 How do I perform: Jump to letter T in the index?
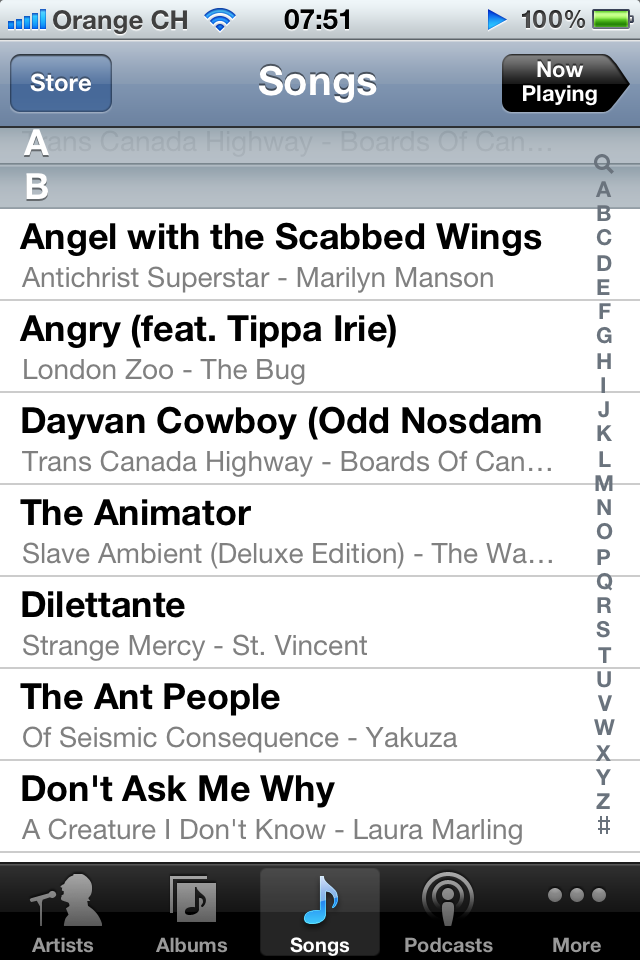603,654
